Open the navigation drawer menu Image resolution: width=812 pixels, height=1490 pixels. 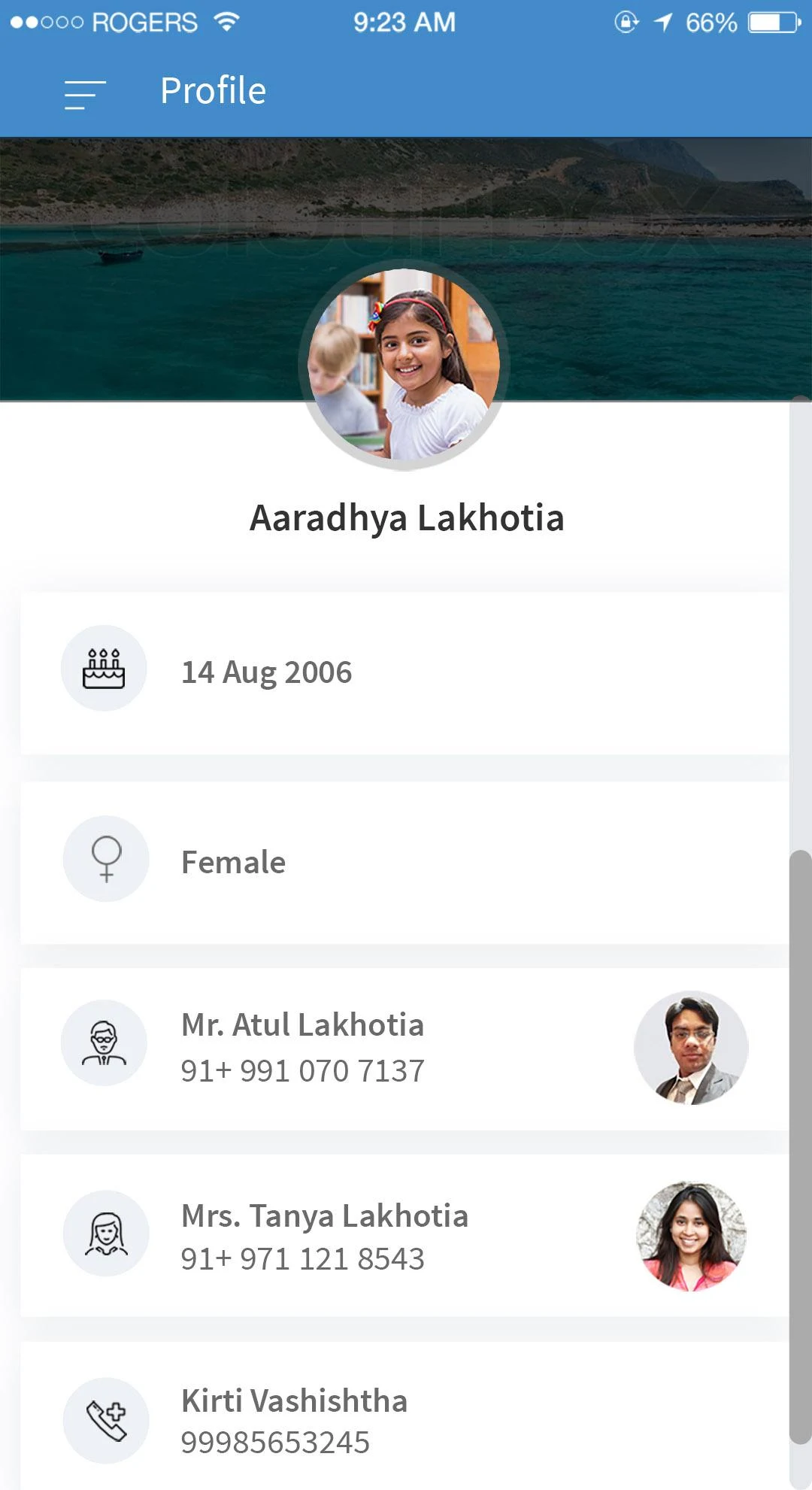click(84, 95)
